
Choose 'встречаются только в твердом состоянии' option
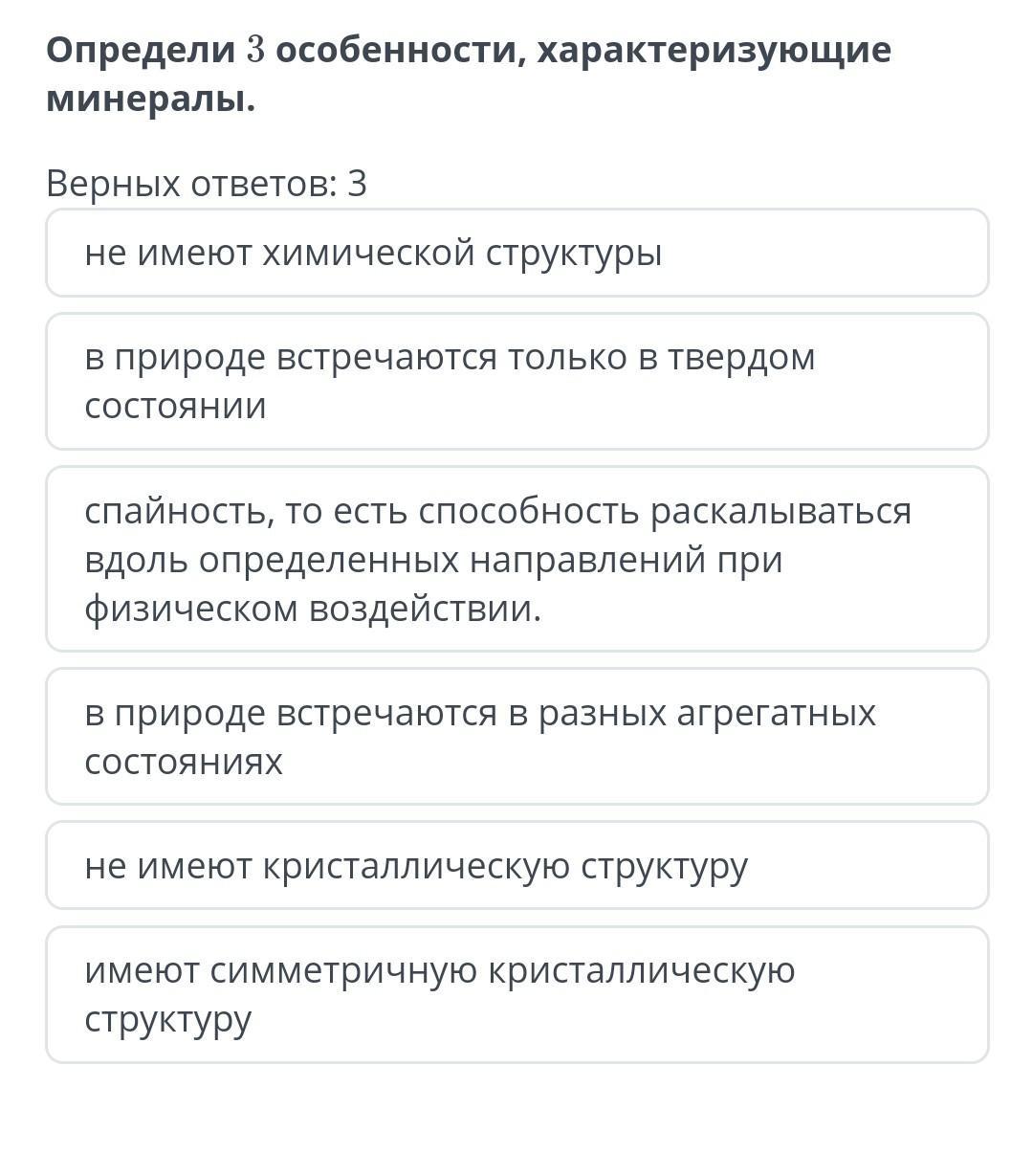point(516,381)
